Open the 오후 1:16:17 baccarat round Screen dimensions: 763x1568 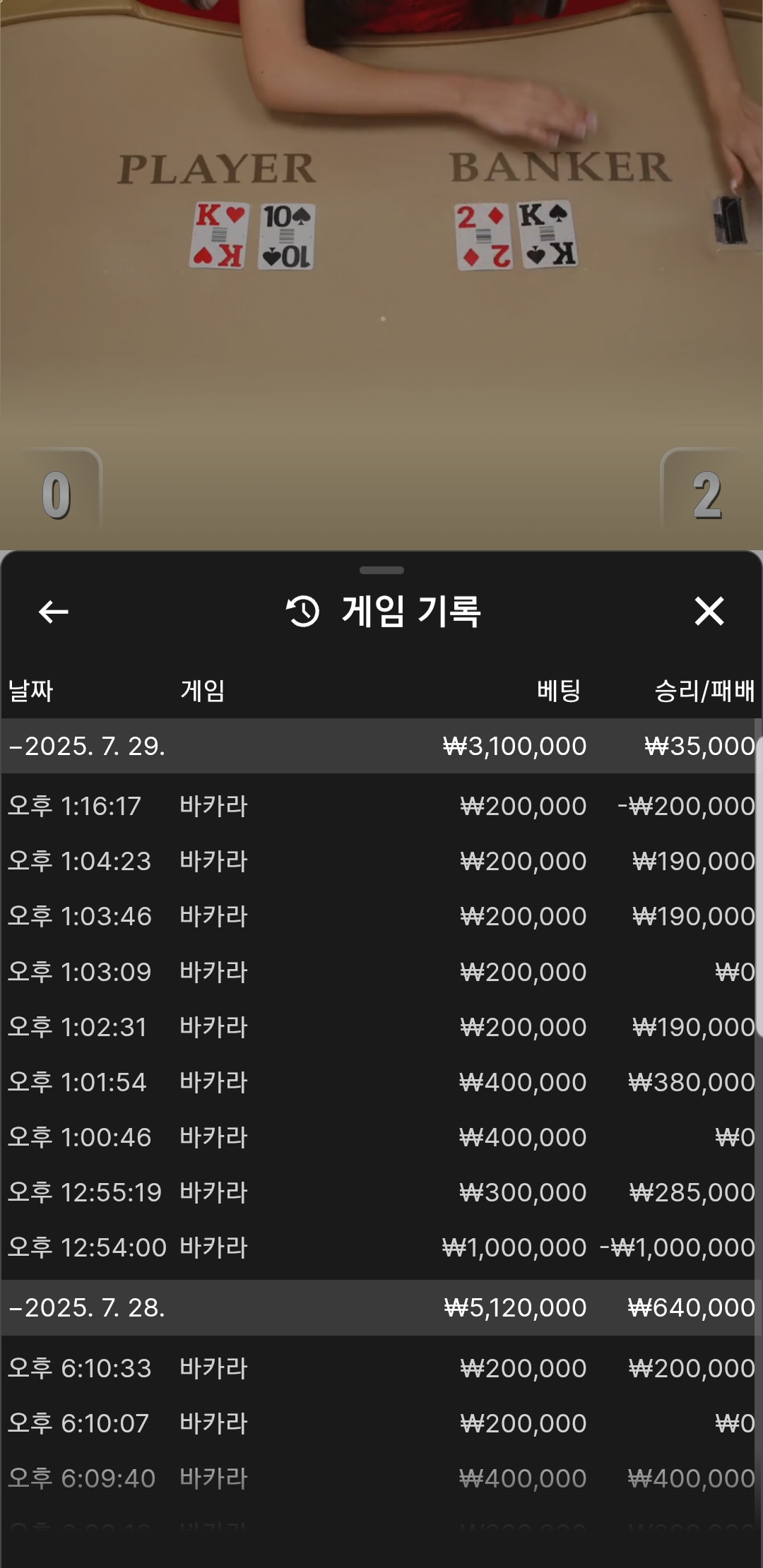tap(379, 806)
